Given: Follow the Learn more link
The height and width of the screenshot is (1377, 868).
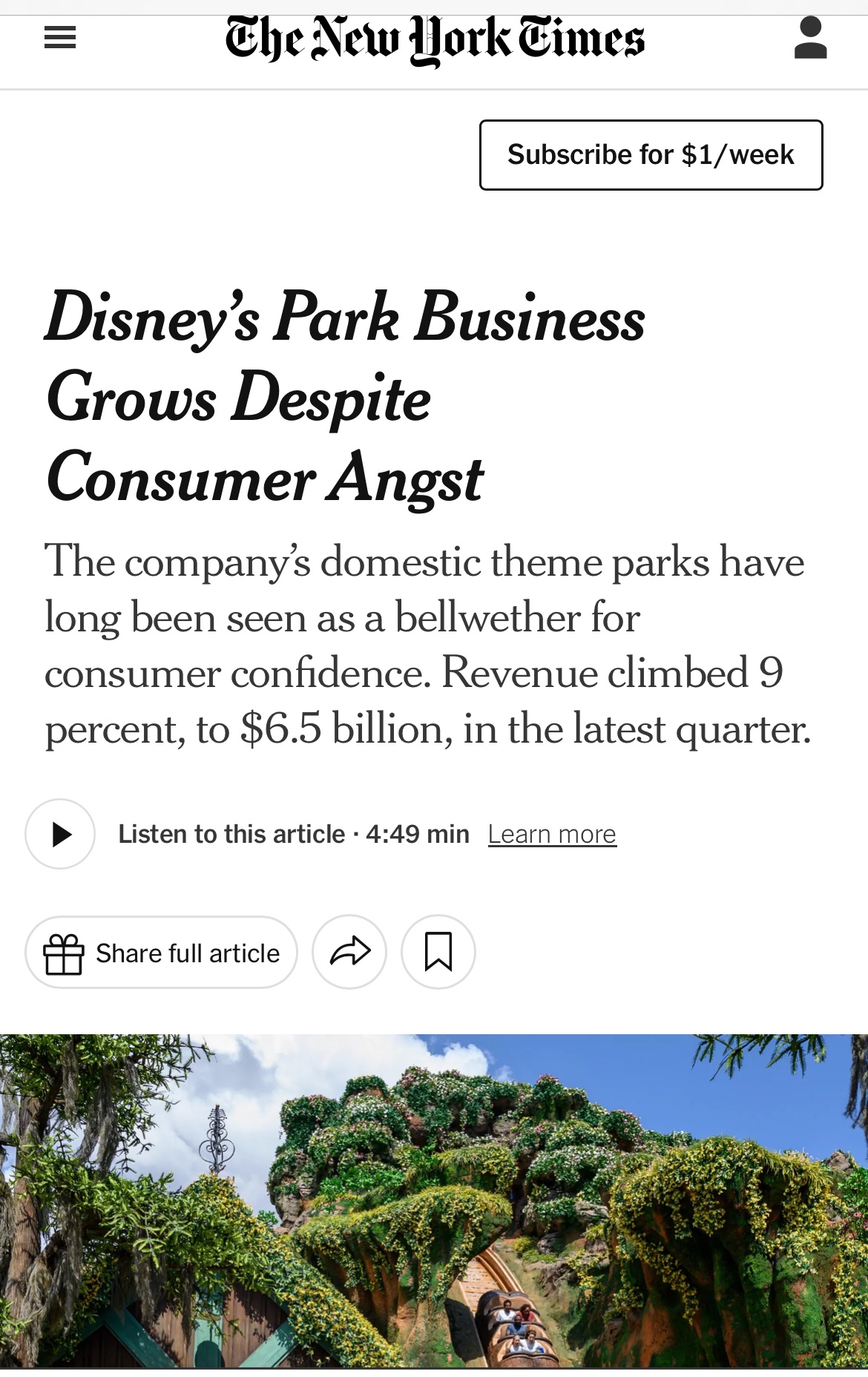Looking at the screenshot, I should [x=552, y=835].
